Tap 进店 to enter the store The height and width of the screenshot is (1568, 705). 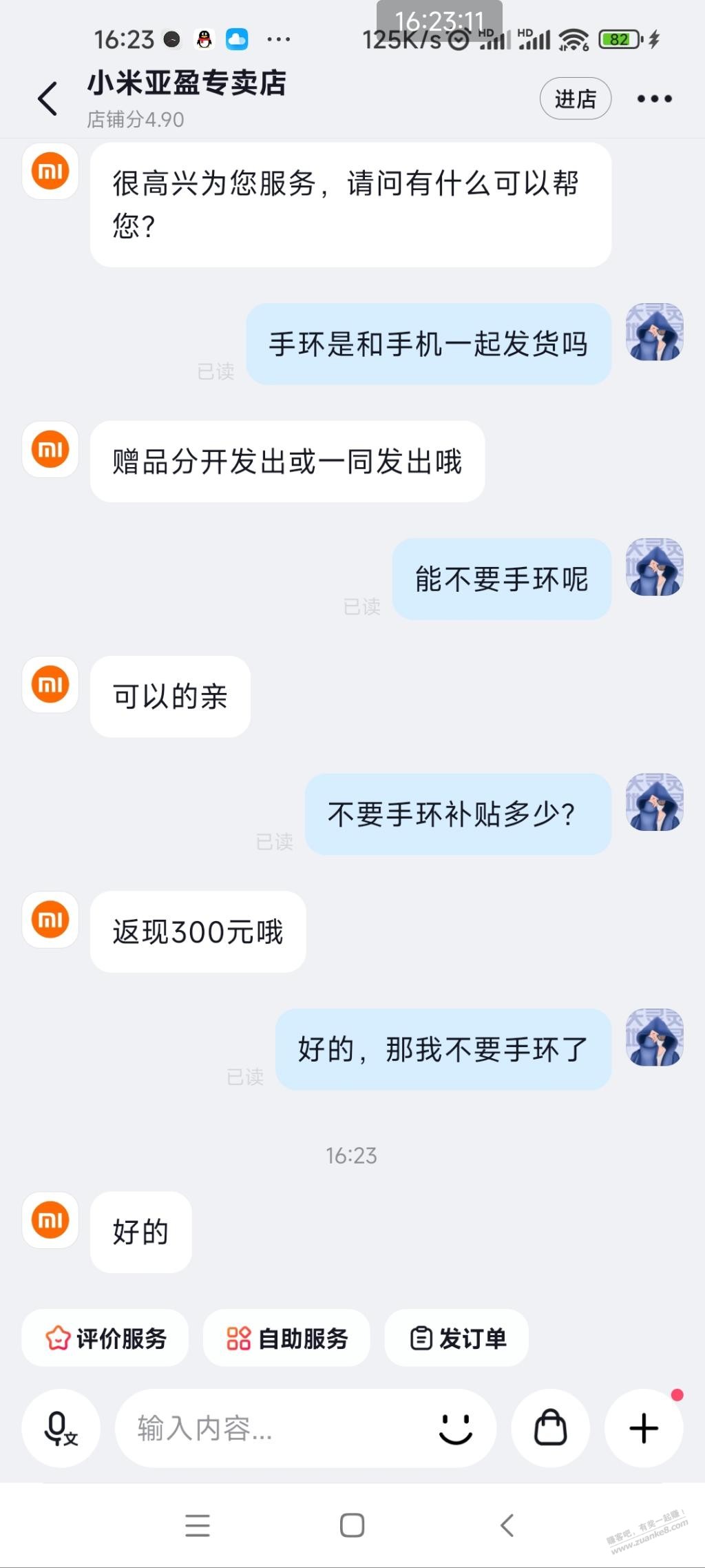click(576, 98)
